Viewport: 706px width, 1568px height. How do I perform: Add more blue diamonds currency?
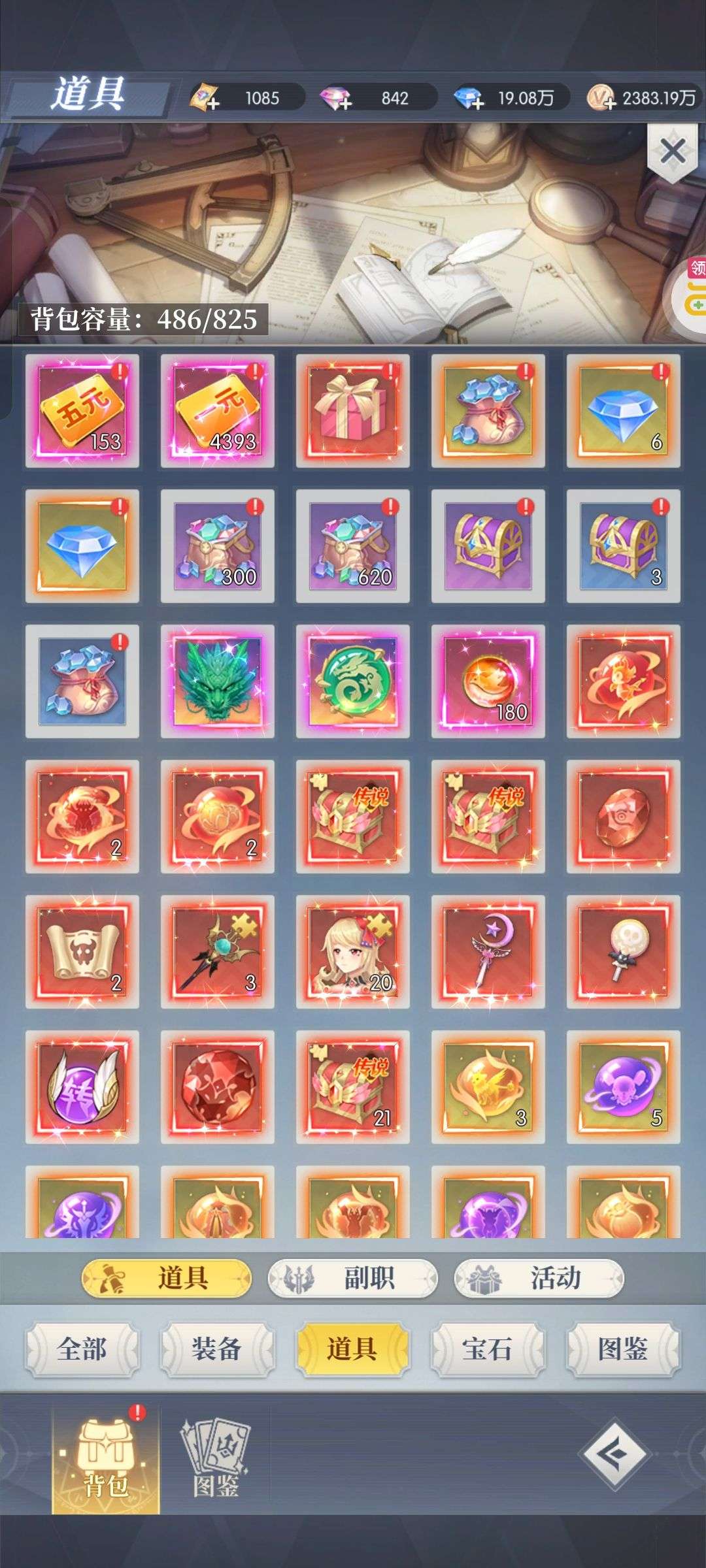[469, 99]
